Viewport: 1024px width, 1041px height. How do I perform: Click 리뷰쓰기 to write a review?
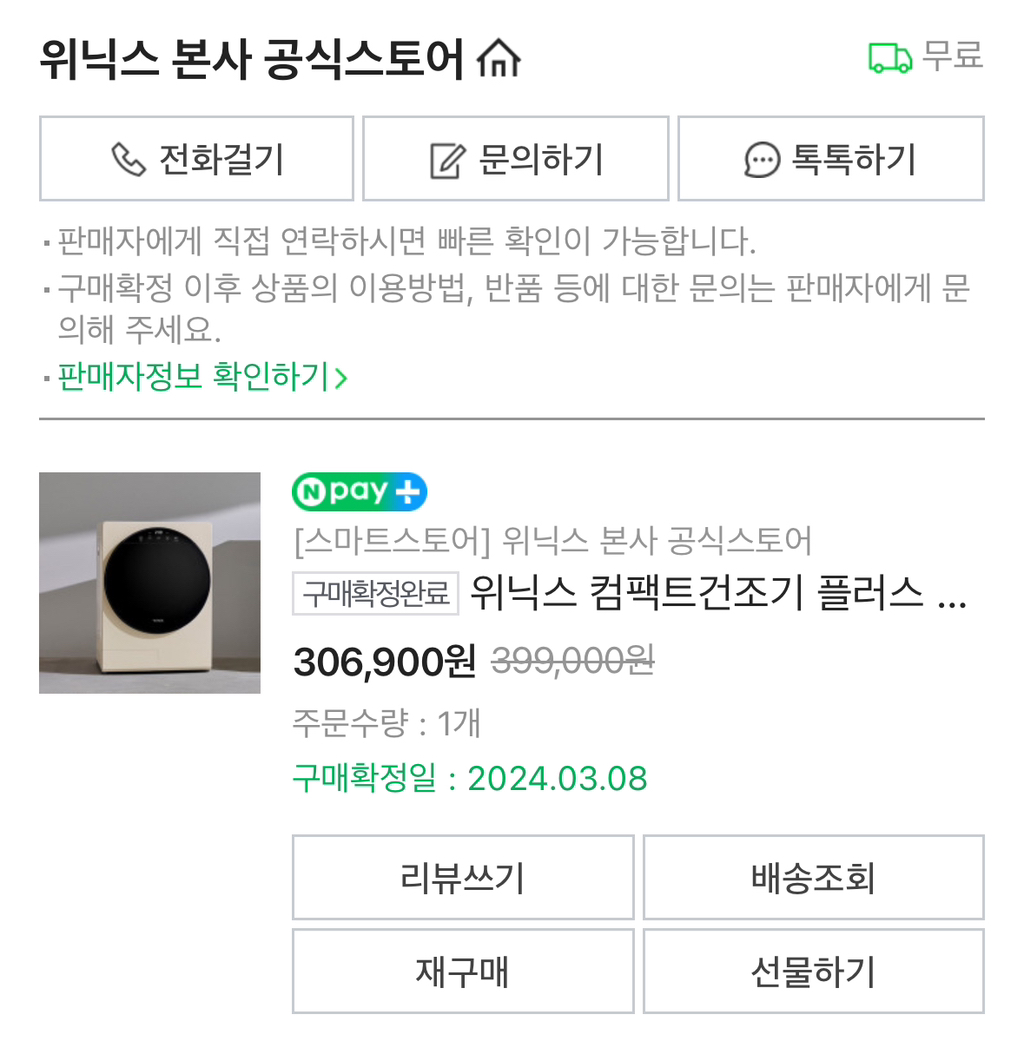462,877
